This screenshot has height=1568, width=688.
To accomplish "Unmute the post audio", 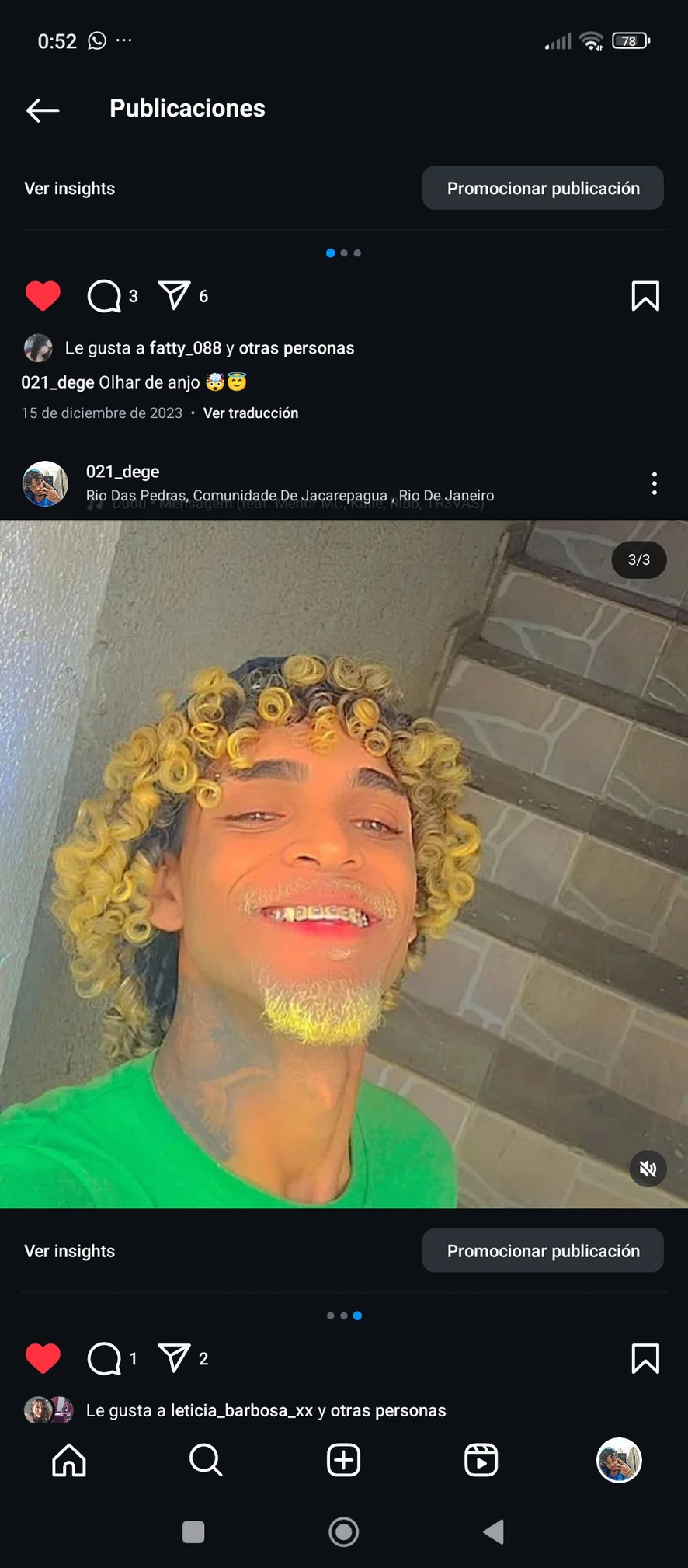I will (648, 1169).
